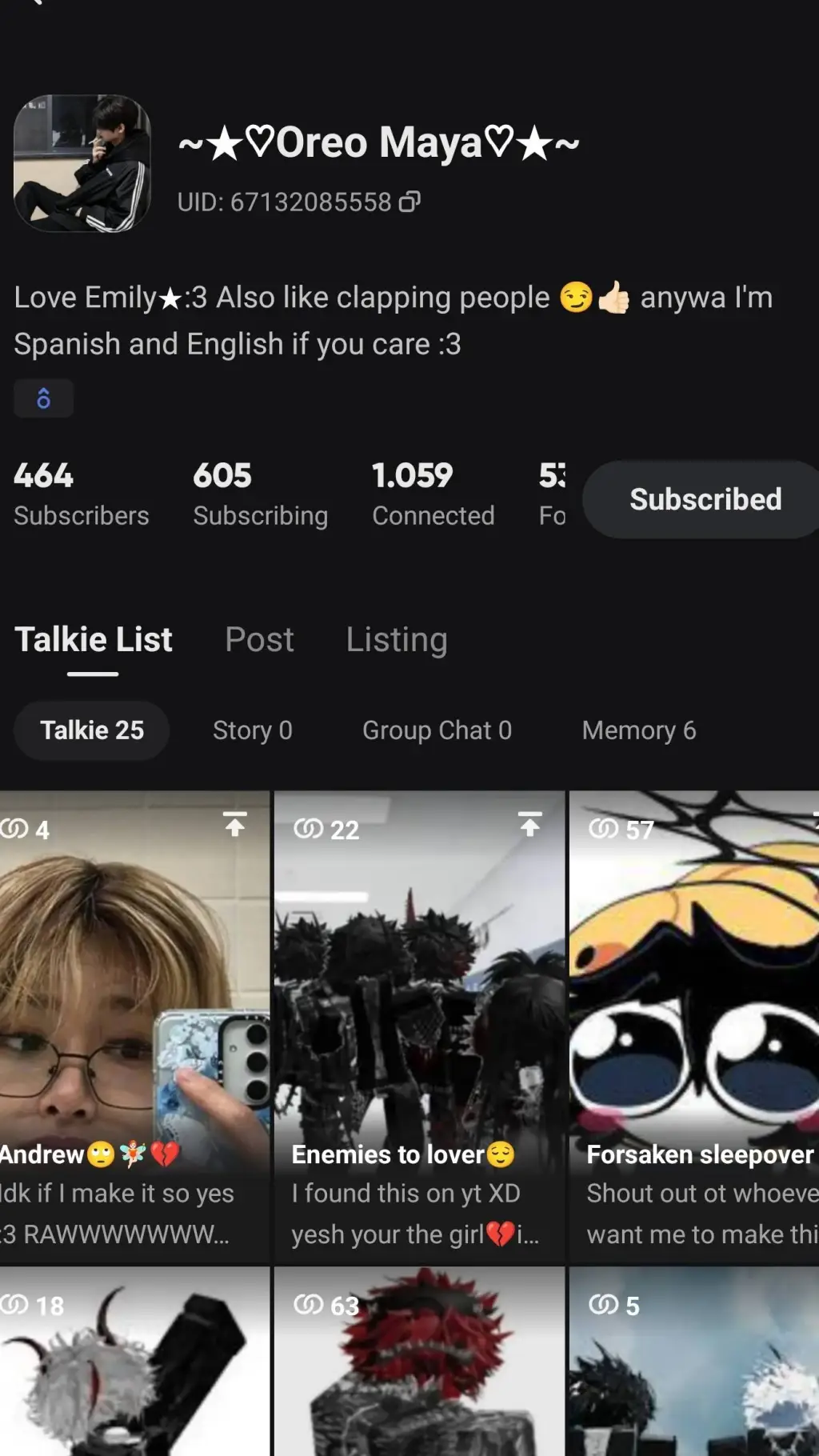Show the Story 0 section

pos(252,730)
